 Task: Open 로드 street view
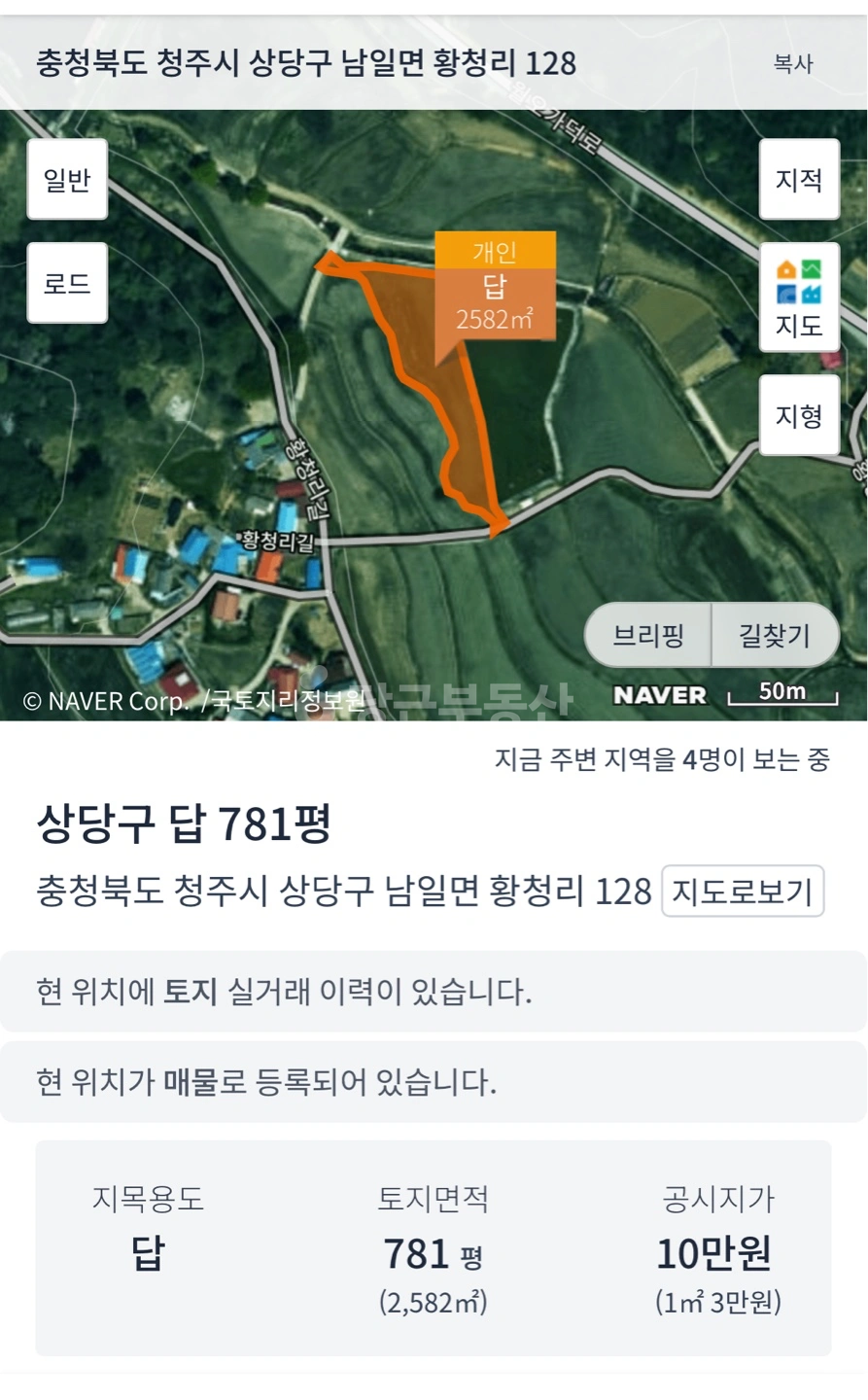tap(67, 283)
